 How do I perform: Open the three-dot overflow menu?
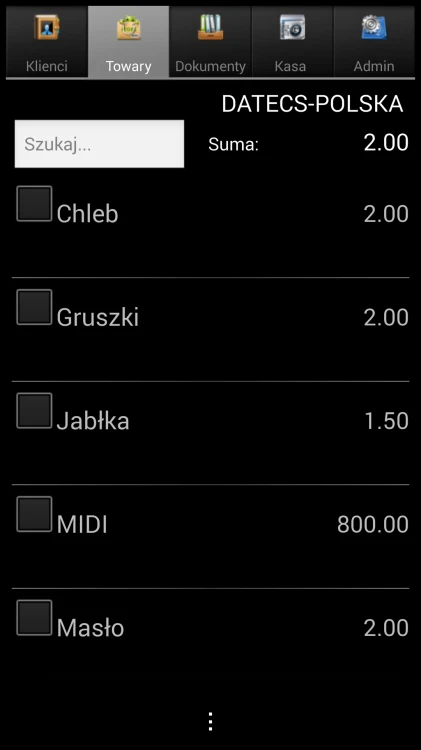click(210, 721)
